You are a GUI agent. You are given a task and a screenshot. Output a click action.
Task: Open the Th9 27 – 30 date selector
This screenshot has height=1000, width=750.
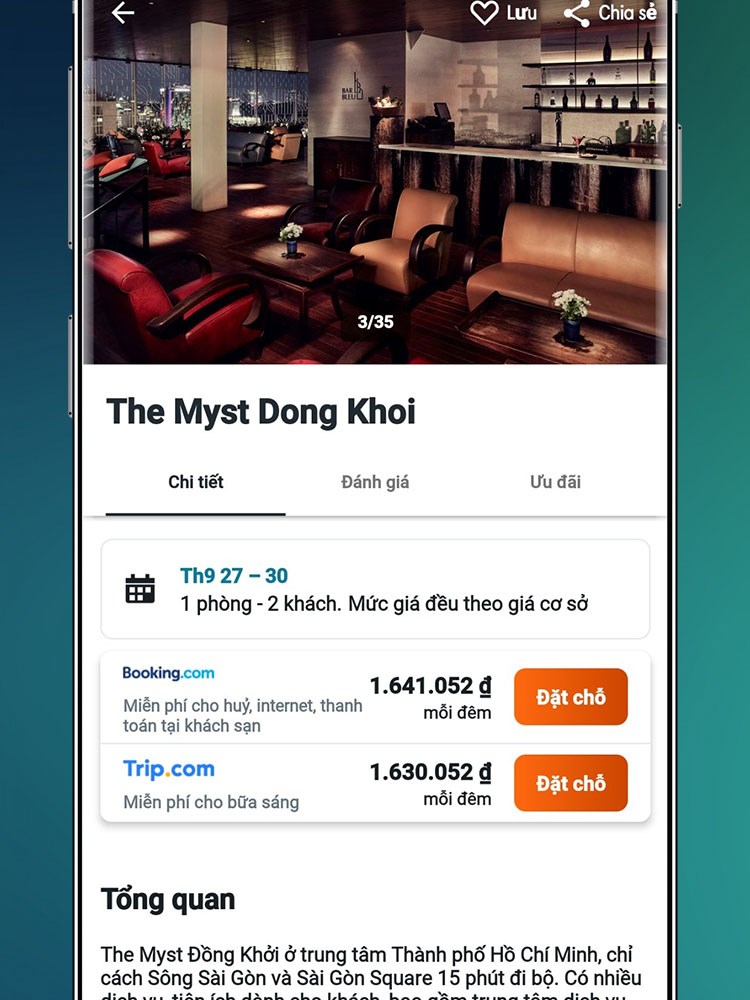pyautogui.click(x=235, y=576)
